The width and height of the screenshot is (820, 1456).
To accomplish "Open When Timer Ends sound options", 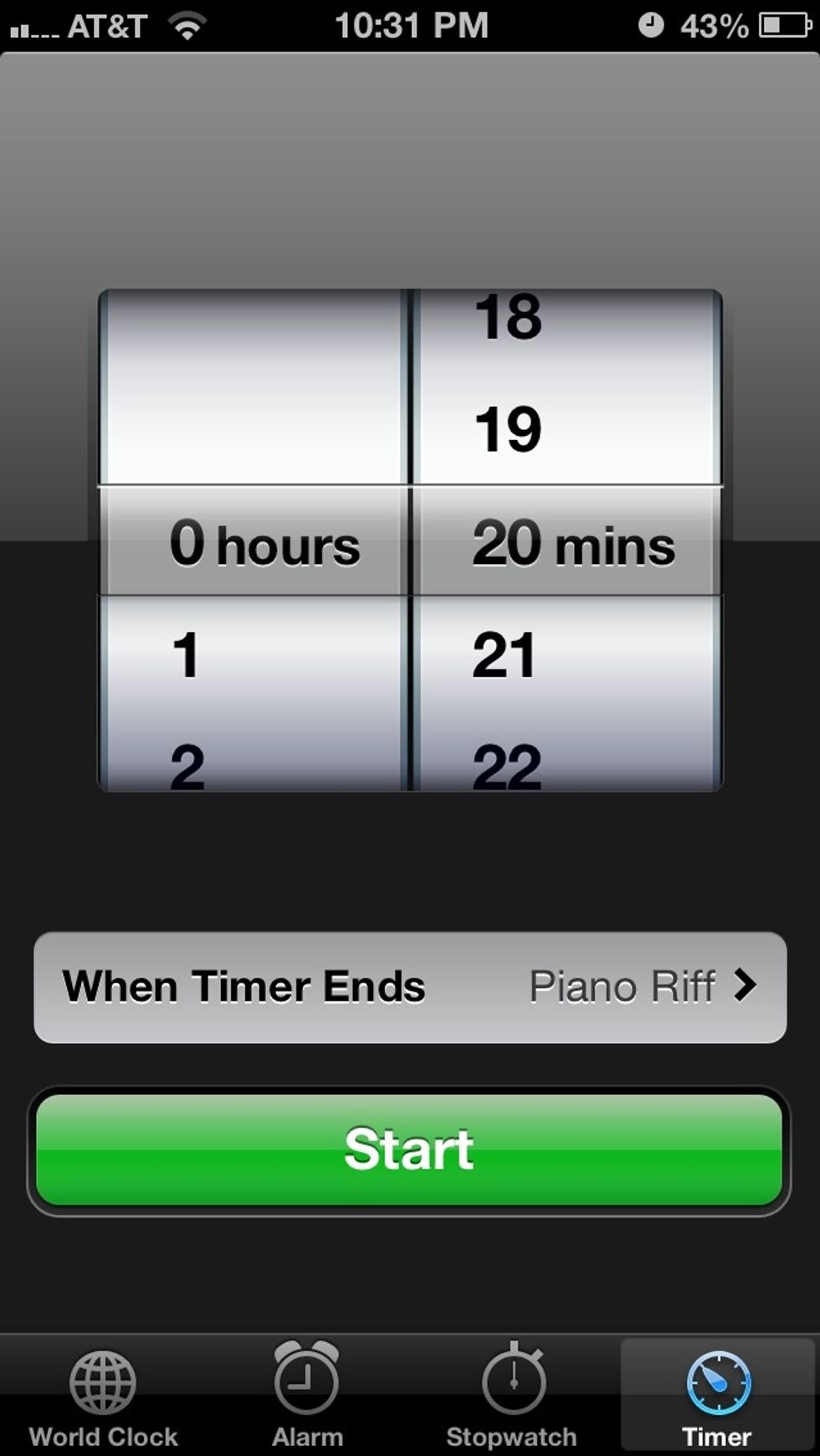I will (409, 987).
